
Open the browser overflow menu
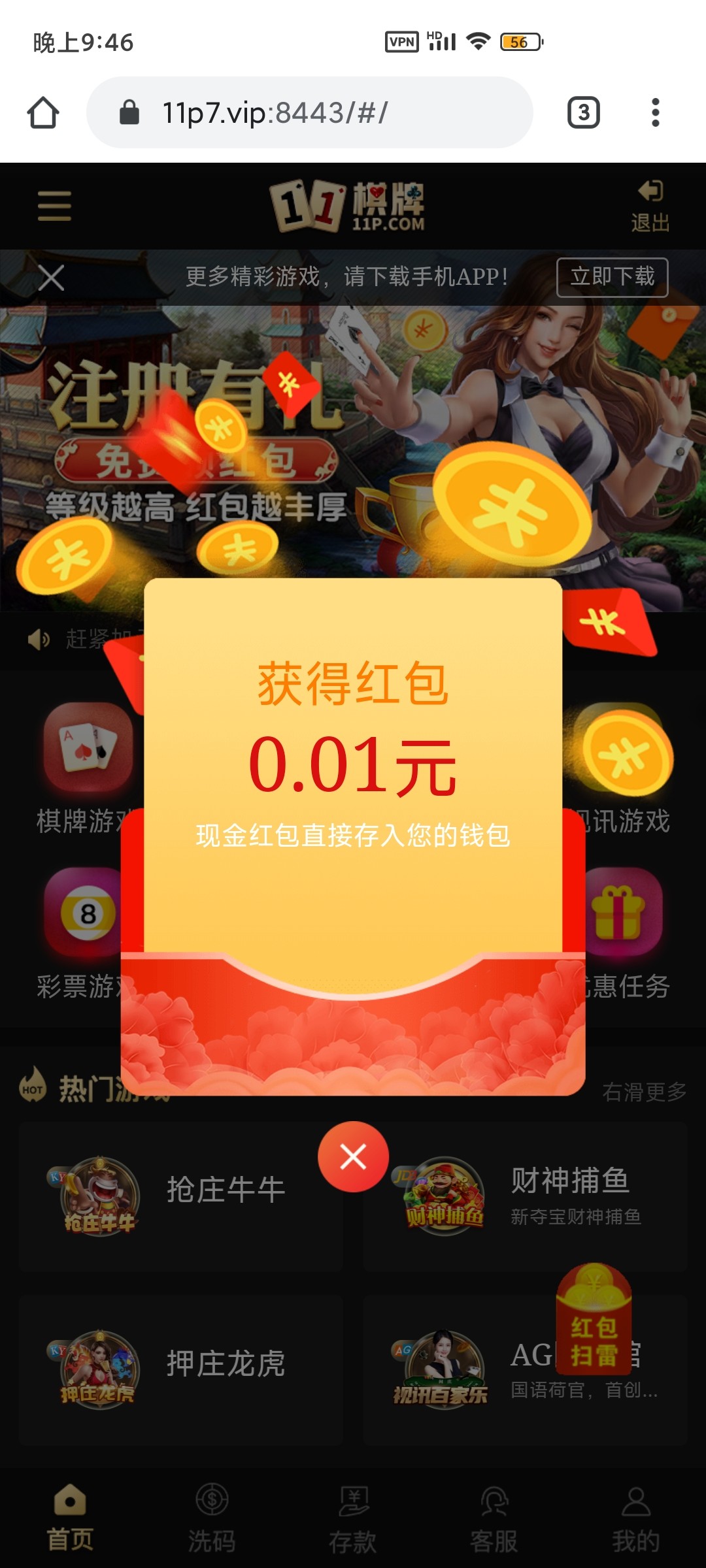[655, 112]
